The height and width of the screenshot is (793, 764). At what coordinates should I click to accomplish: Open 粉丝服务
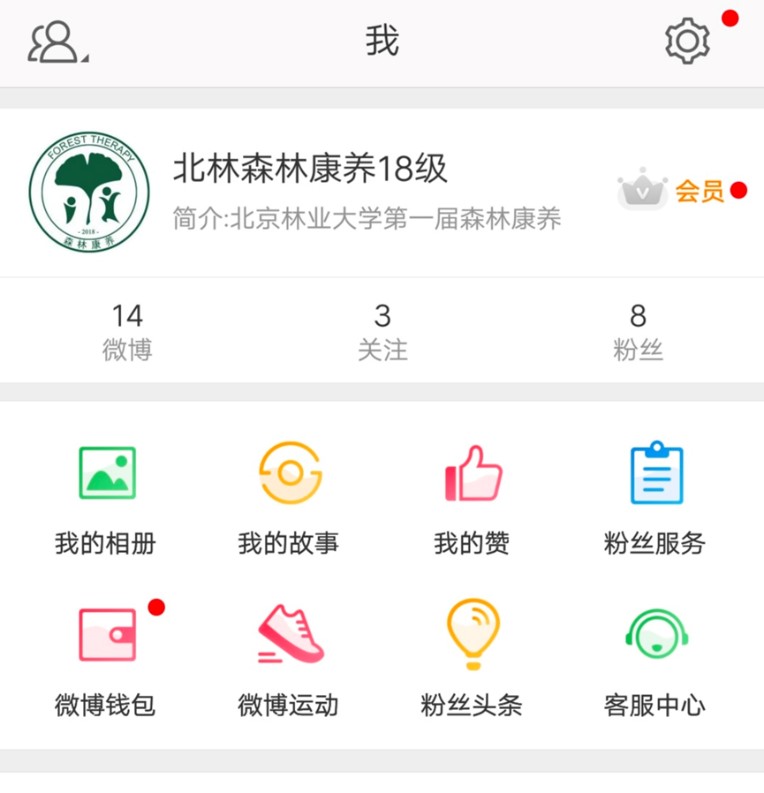pyautogui.click(x=656, y=497)
